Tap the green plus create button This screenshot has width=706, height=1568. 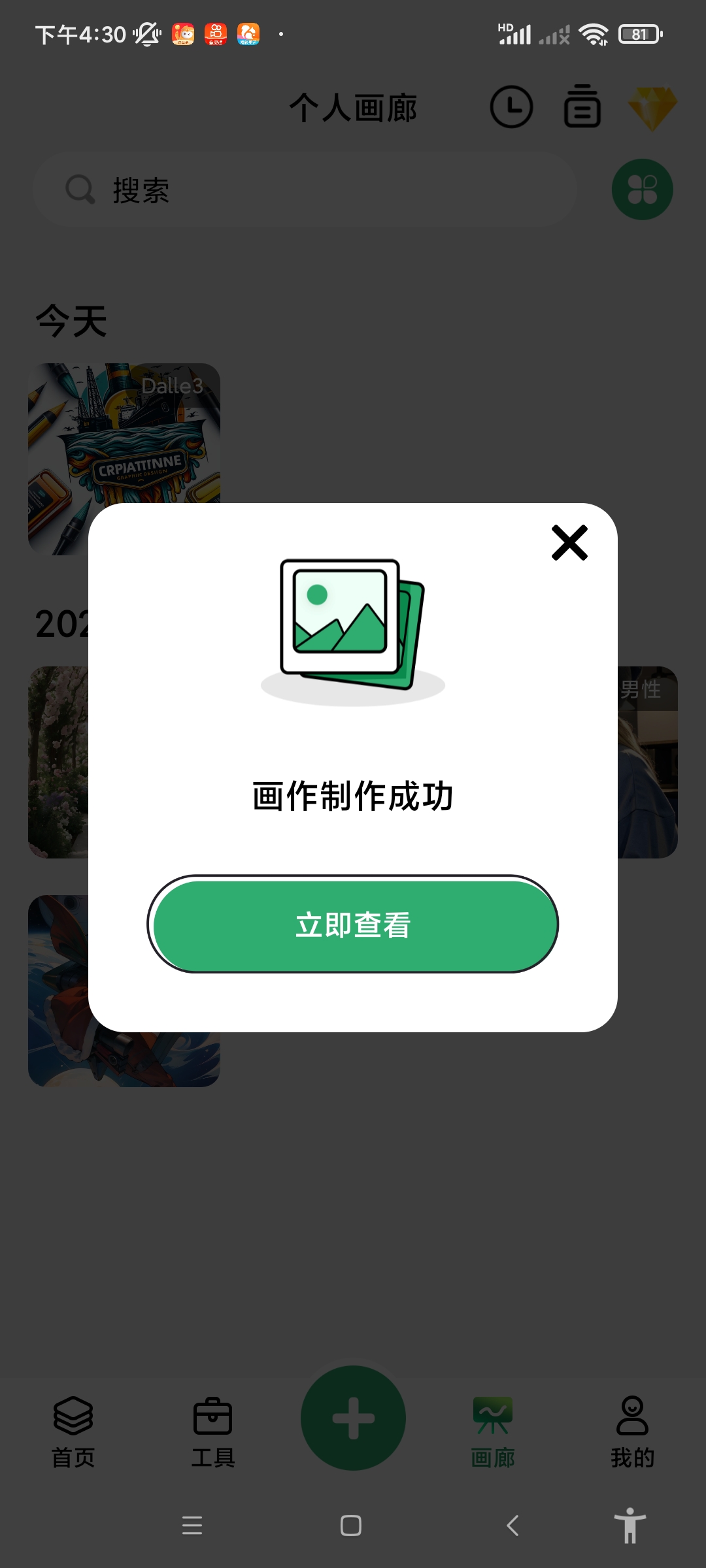(353, 1418)
